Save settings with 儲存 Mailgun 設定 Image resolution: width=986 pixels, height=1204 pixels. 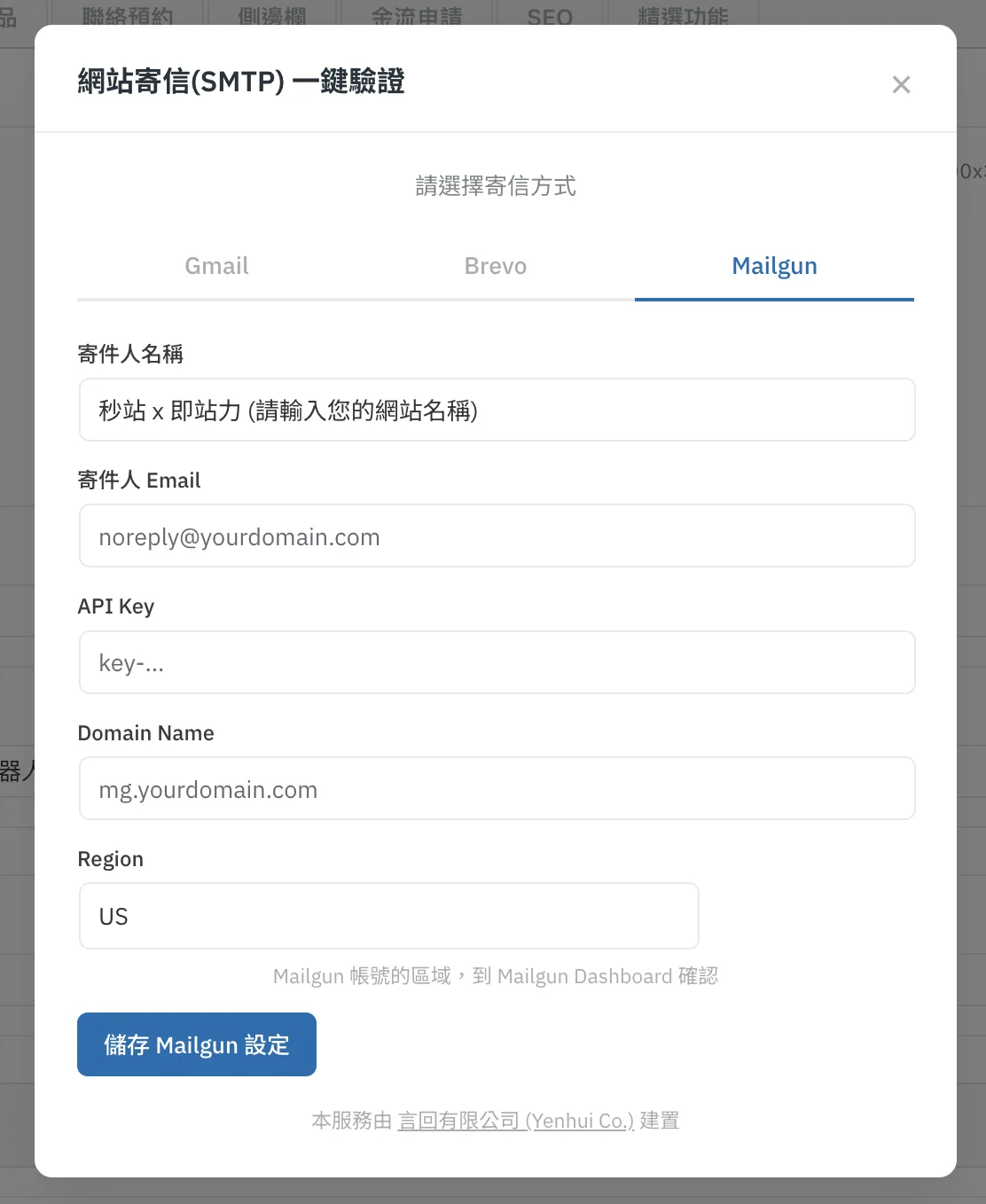pyautogui.click(x=197, y=1044)
